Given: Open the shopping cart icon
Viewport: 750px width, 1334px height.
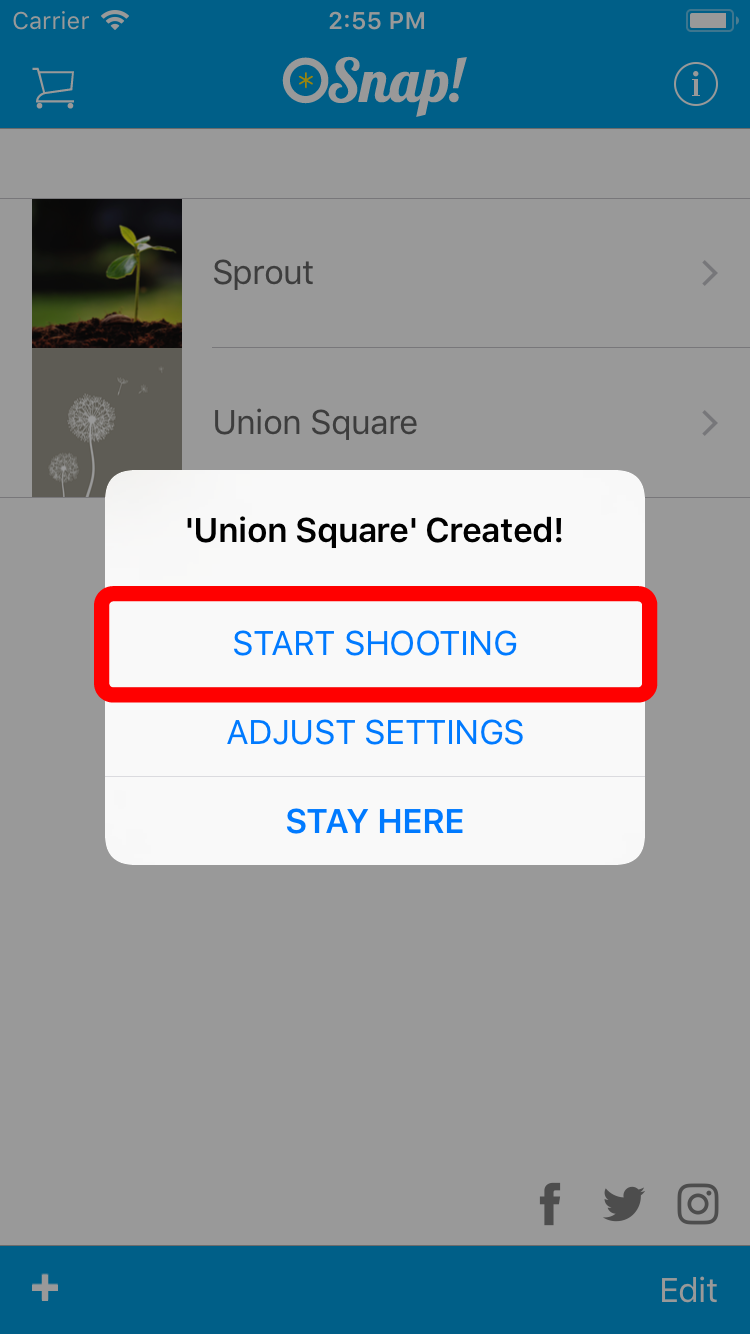Looking at the screenshot, I should (x=54, y=87).
